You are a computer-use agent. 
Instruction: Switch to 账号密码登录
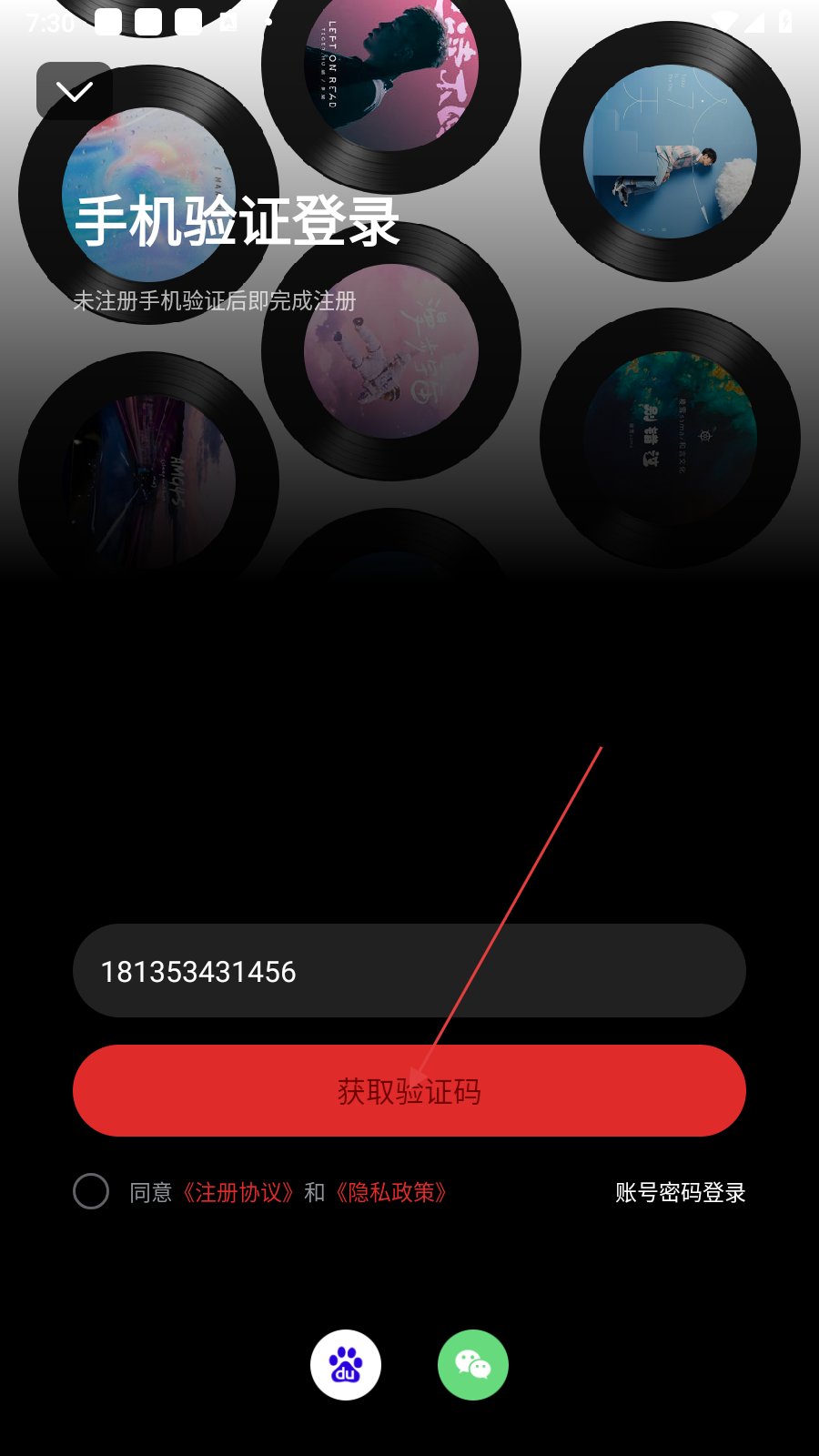pos(680,1192)
